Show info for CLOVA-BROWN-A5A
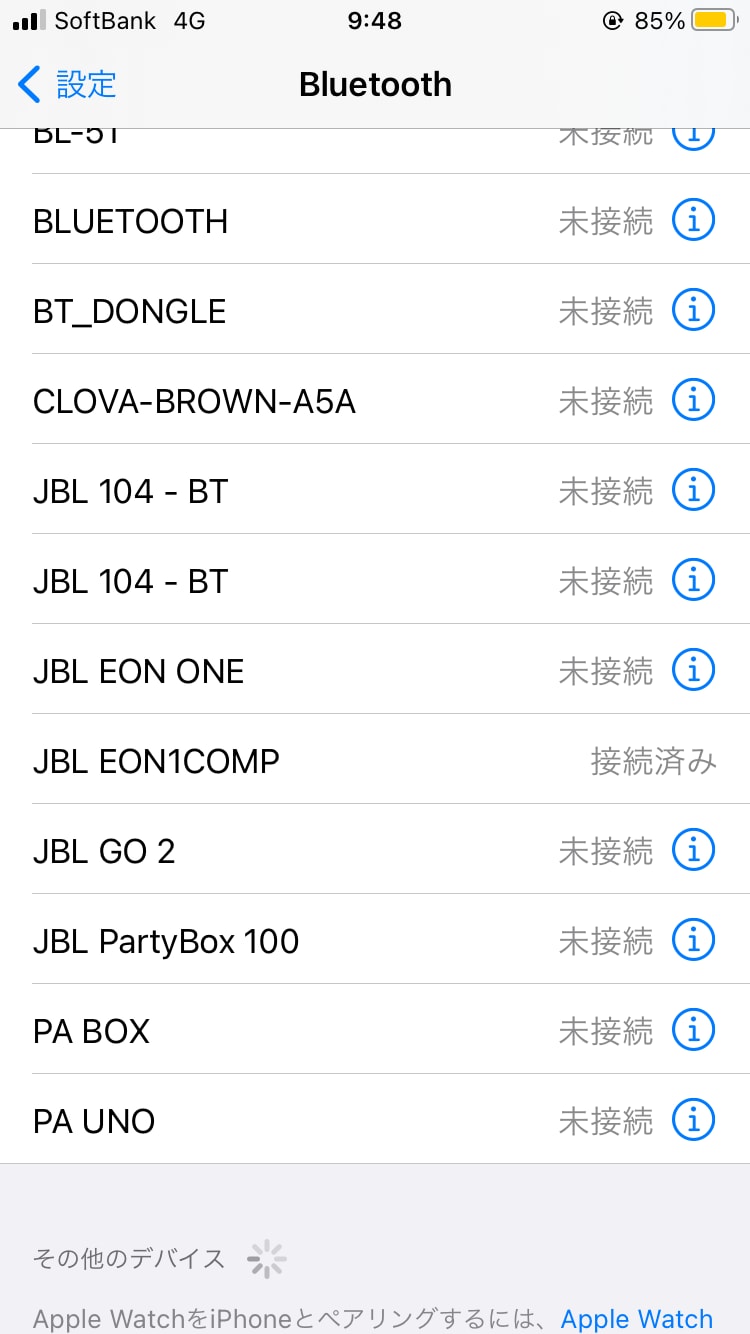The image size is (750, 1334). tap(693, 400)
